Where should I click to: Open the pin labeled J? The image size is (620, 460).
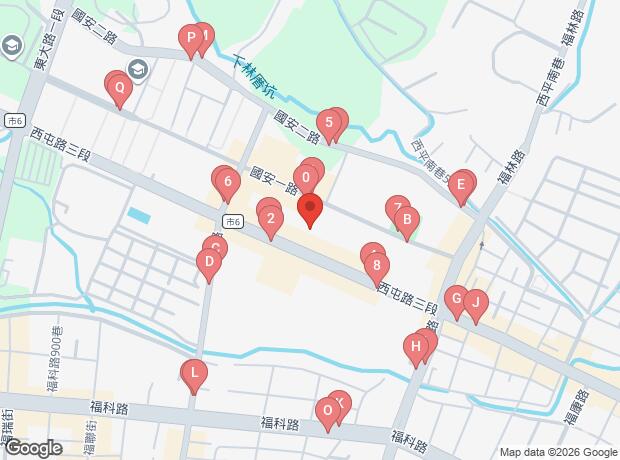(x=476, y=303)
